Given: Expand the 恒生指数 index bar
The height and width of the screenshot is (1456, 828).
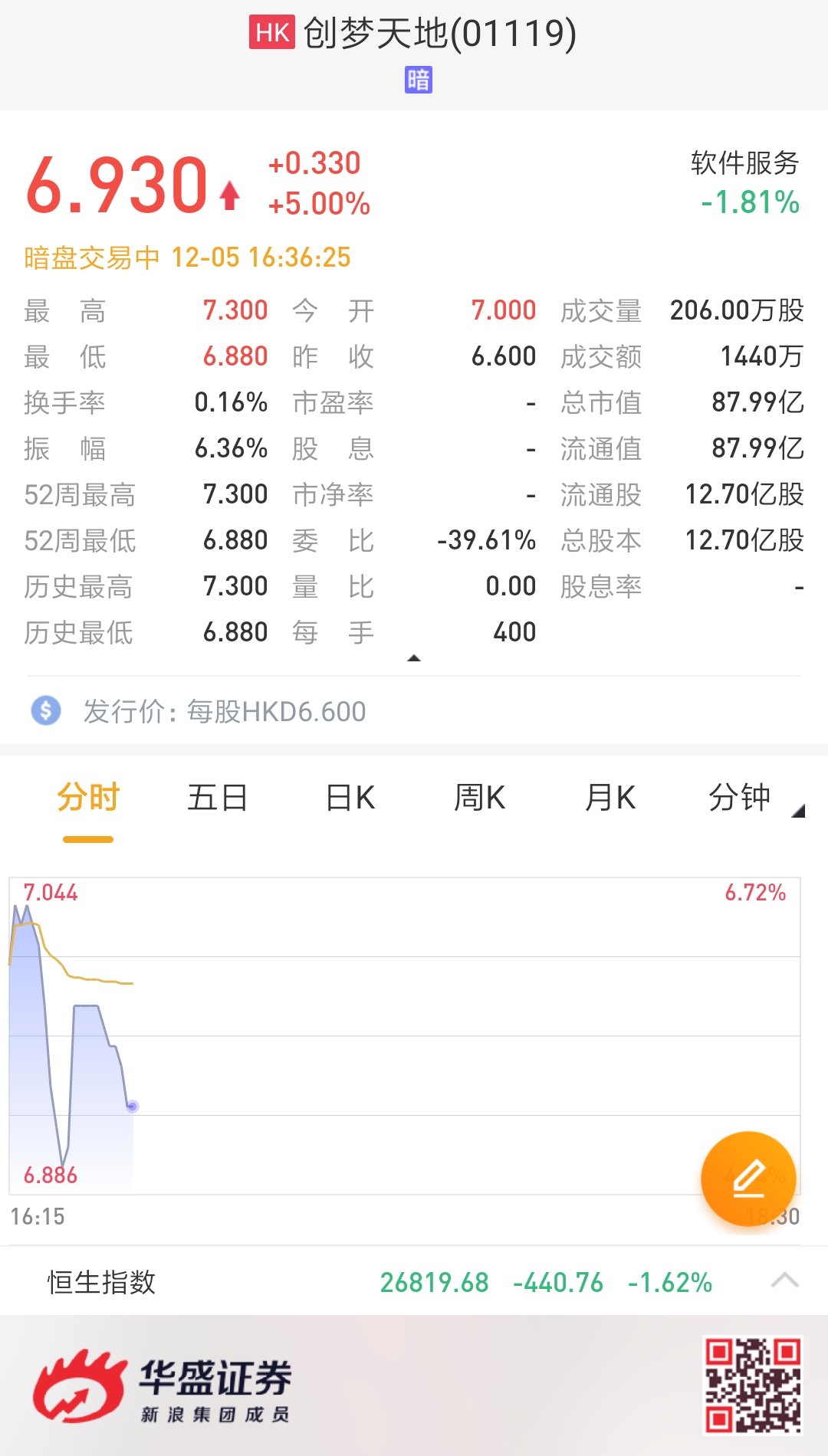Looking at the screenshot, I should [x=784, y=1281].
